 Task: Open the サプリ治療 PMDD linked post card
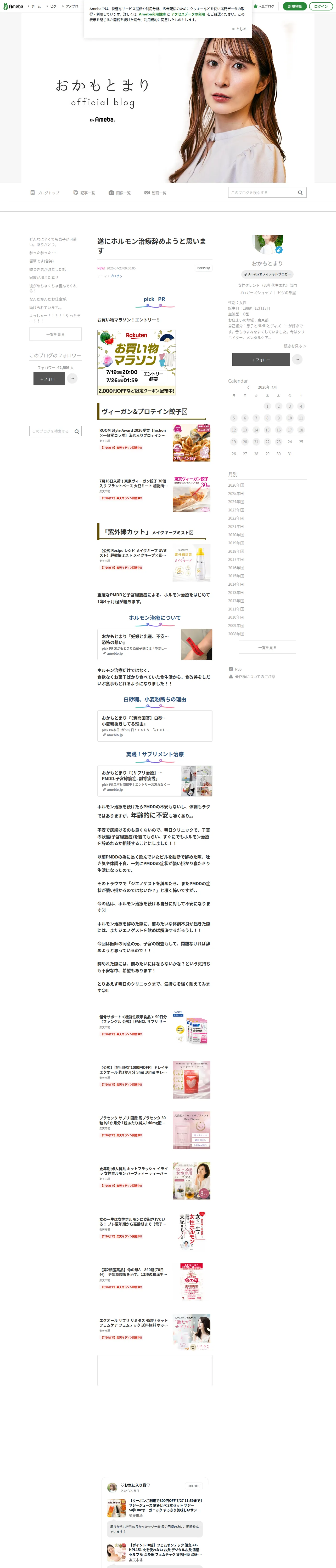point(155,781)
